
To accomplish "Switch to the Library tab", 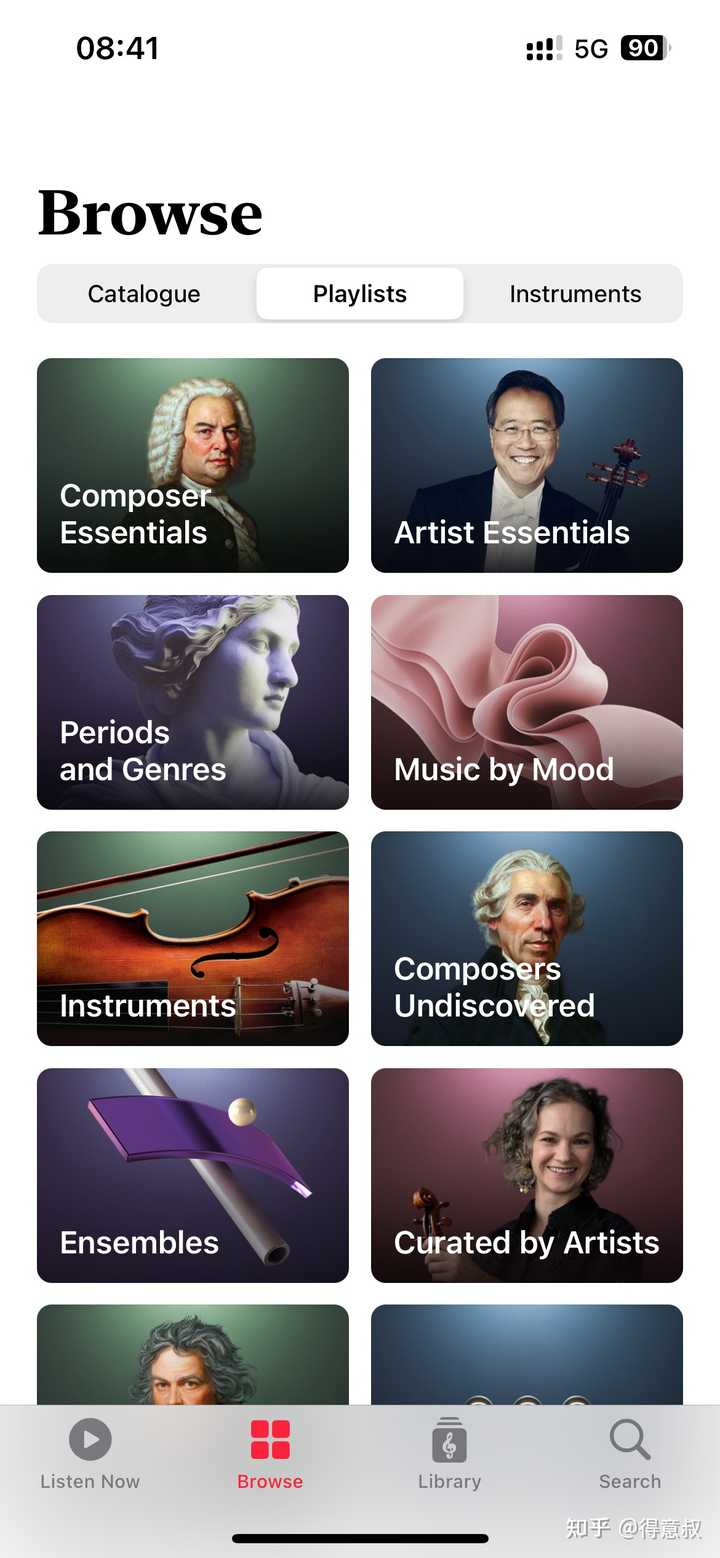I will point(450,1456).
